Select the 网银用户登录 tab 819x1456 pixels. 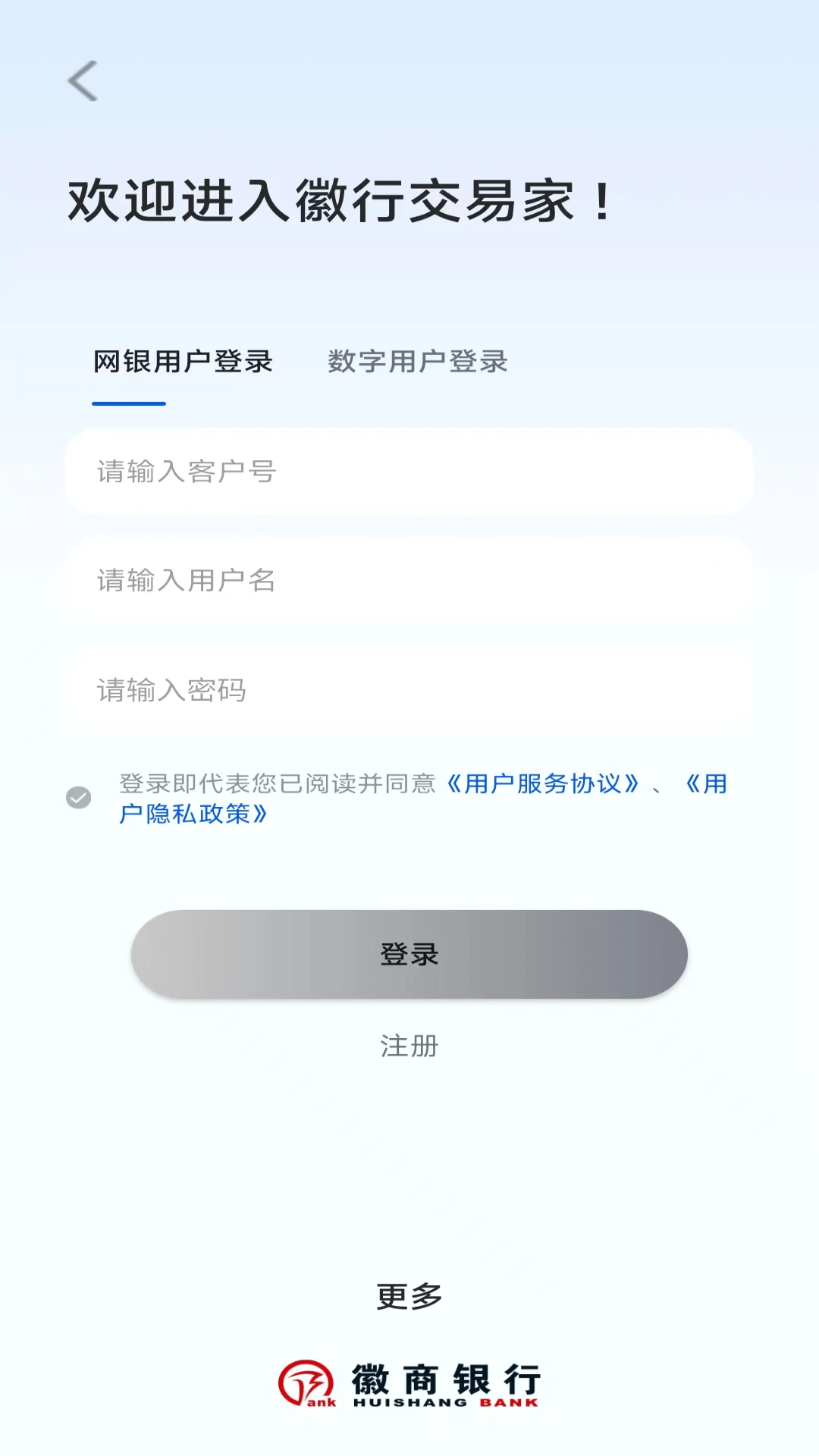pos(182,362)
